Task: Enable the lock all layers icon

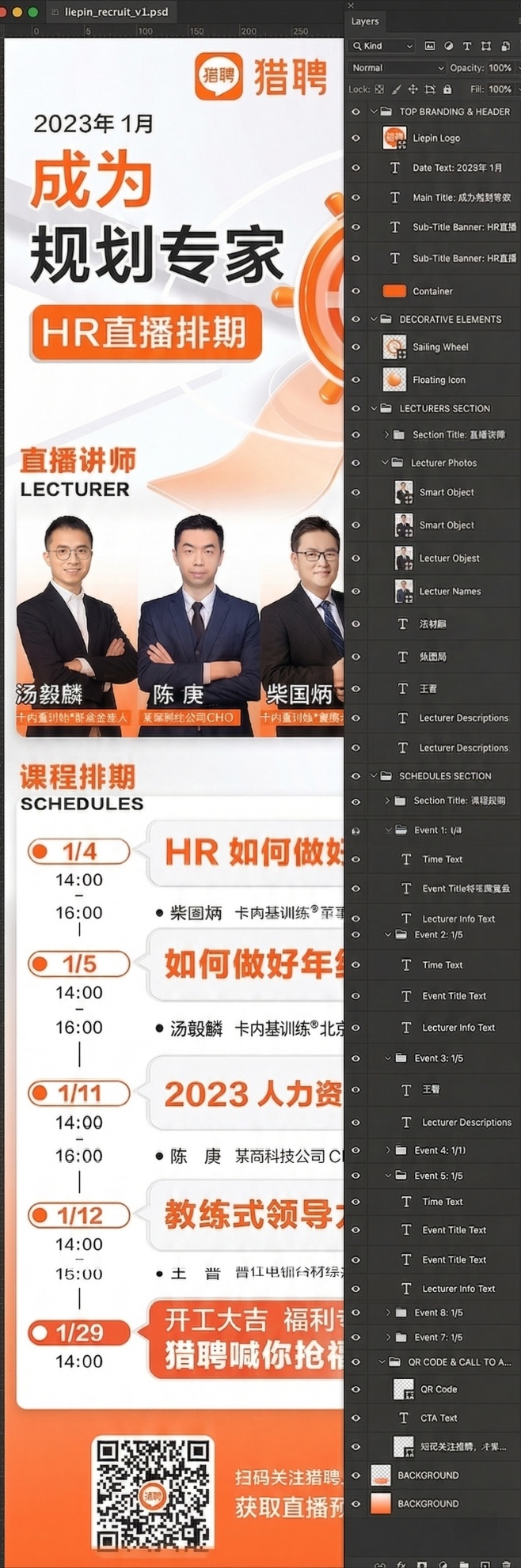Action: (x=447, y=89)
